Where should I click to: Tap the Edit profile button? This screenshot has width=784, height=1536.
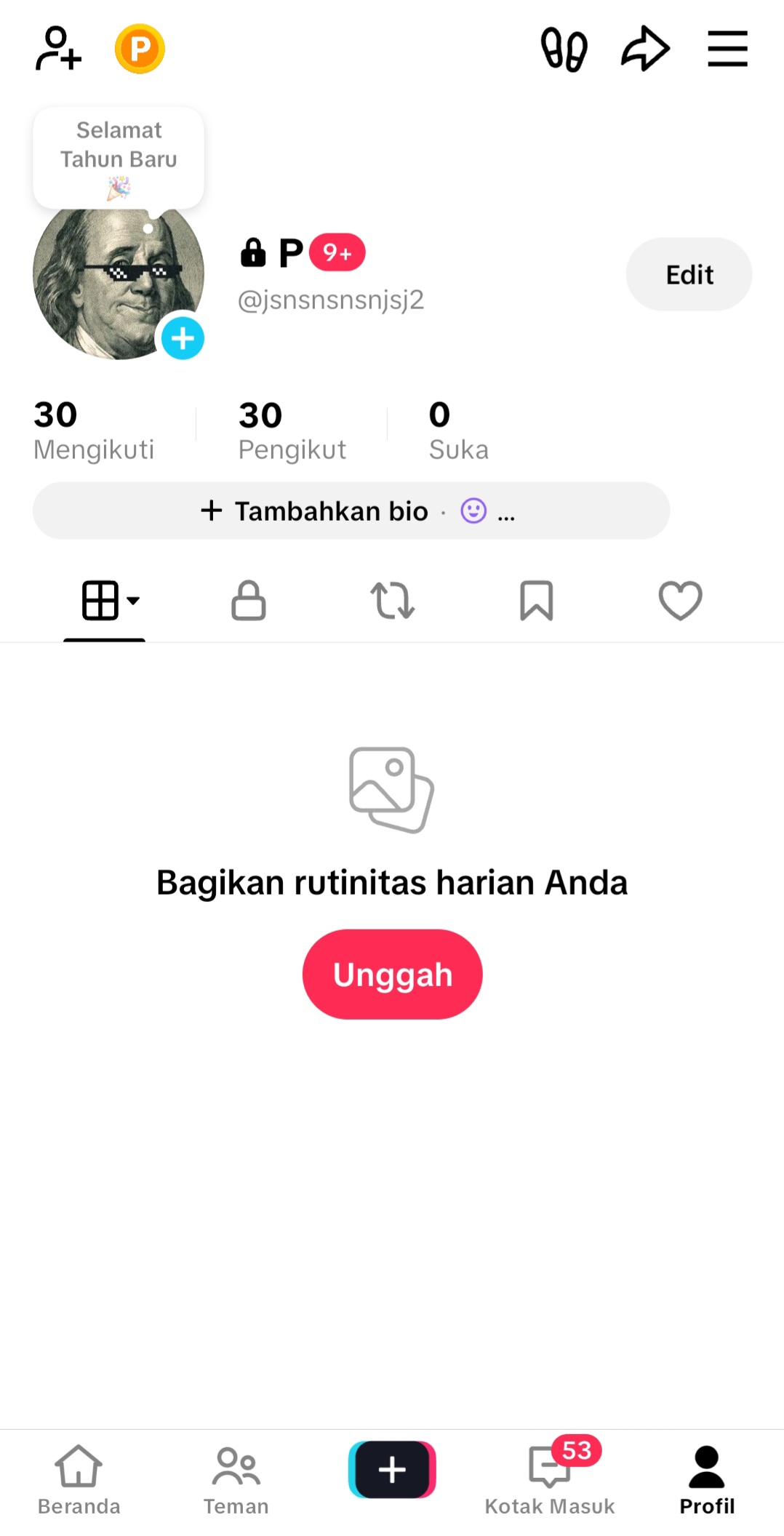[689, 274]
